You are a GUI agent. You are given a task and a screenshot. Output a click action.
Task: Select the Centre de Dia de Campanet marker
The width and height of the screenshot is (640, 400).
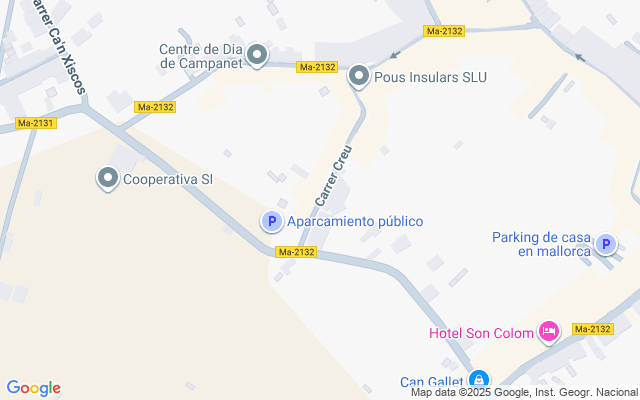[x=257, y=55]
